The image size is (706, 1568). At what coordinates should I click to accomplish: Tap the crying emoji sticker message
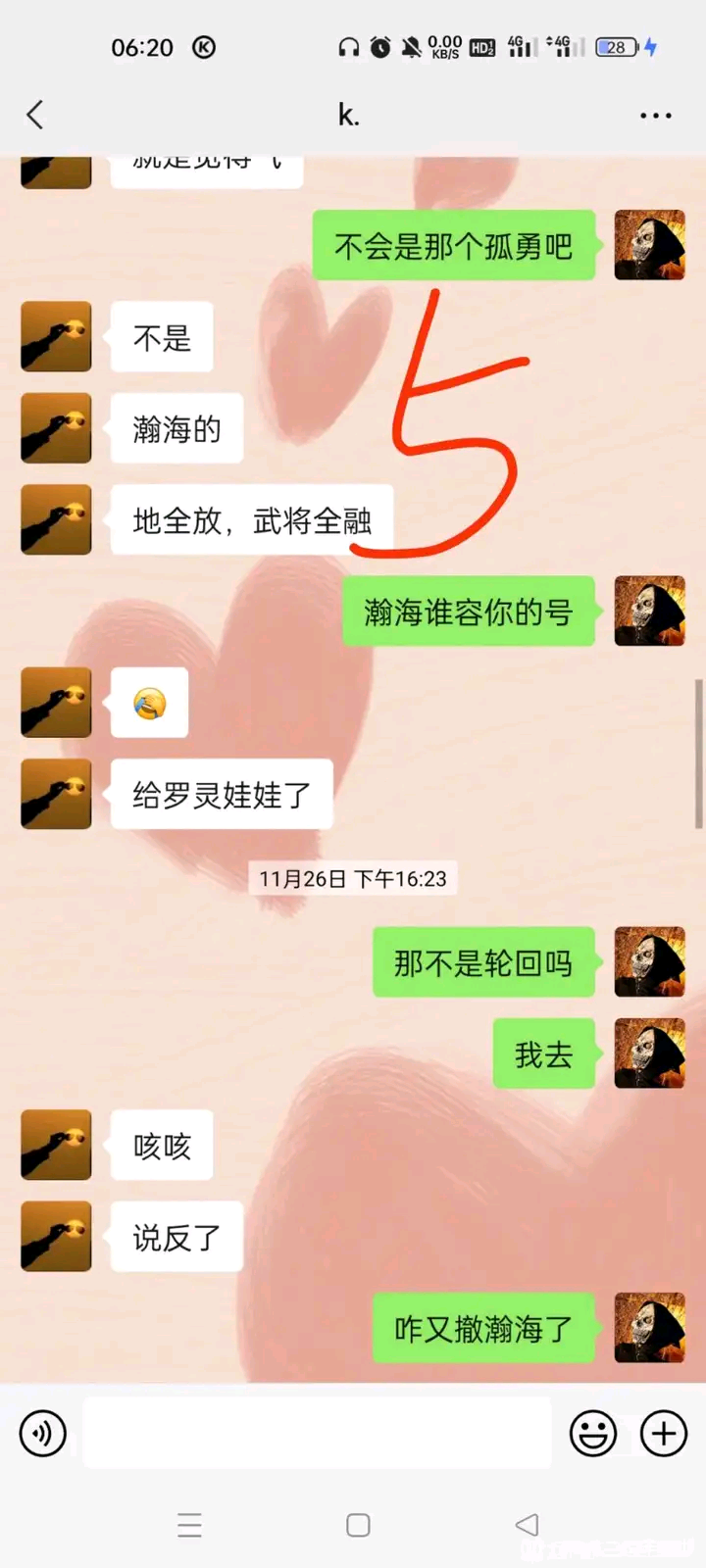(149, 702)
